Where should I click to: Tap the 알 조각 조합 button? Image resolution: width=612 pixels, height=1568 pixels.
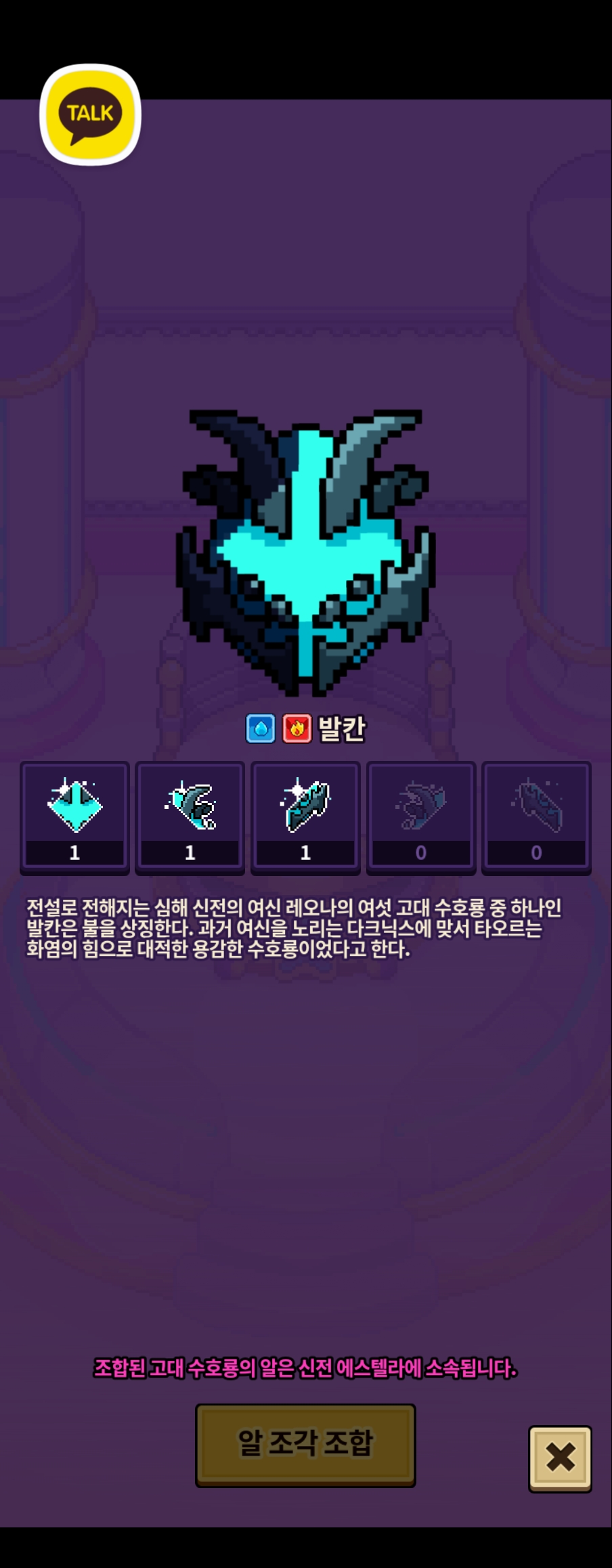point(305,1444)
